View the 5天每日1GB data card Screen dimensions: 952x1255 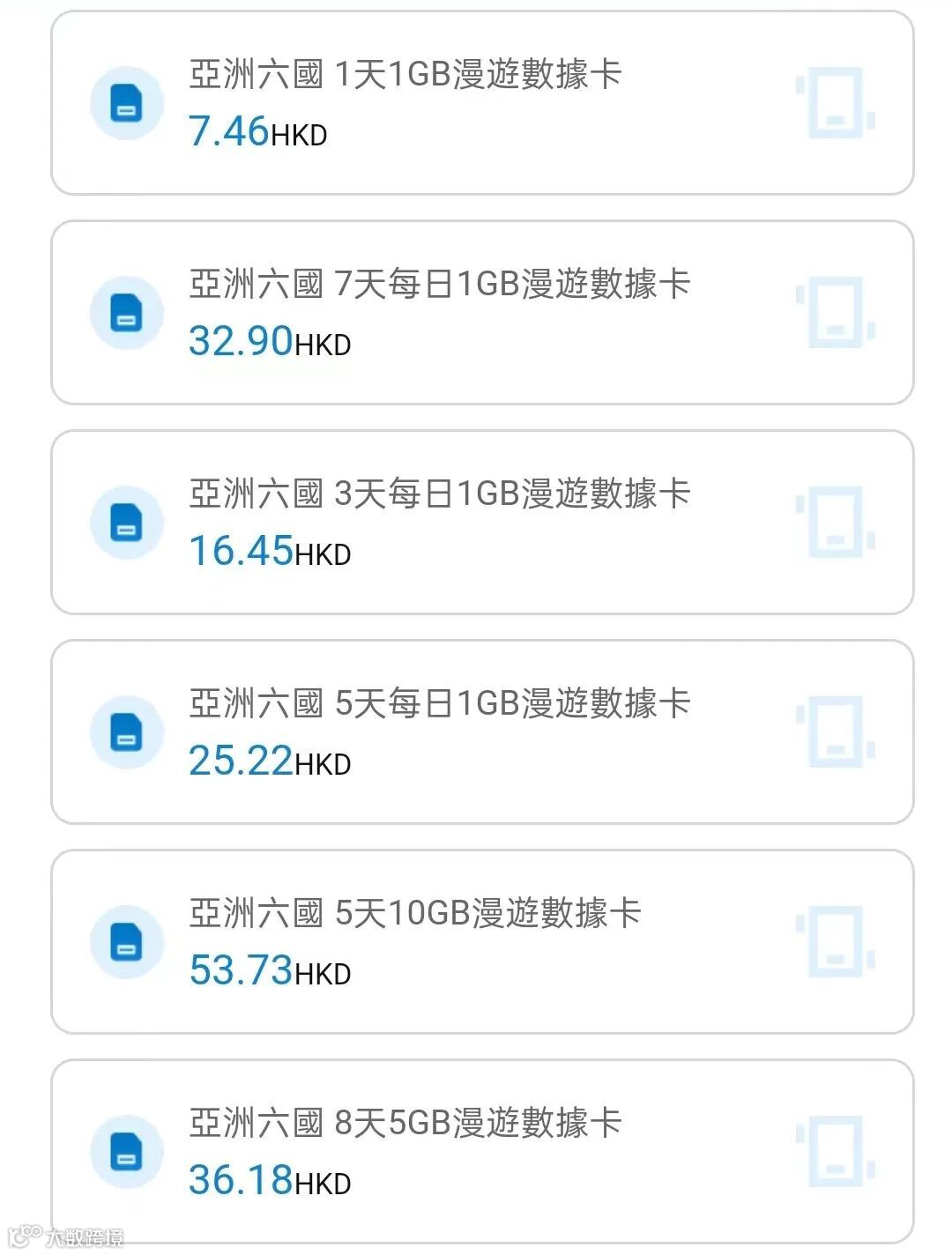482,732
